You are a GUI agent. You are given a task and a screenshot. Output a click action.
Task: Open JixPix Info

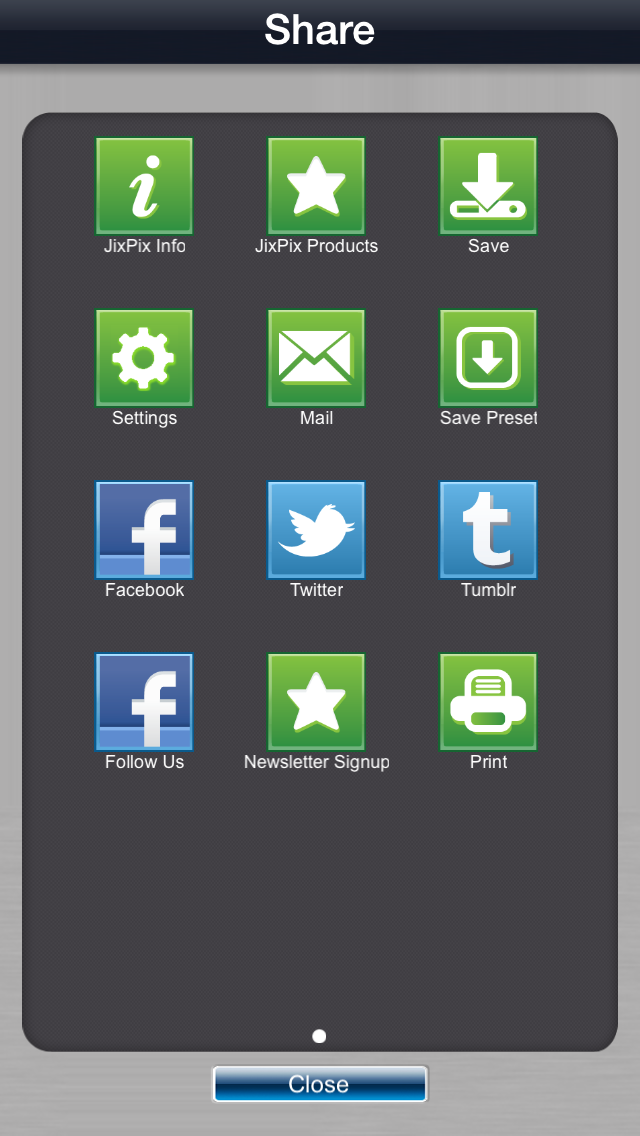(144, 186)
